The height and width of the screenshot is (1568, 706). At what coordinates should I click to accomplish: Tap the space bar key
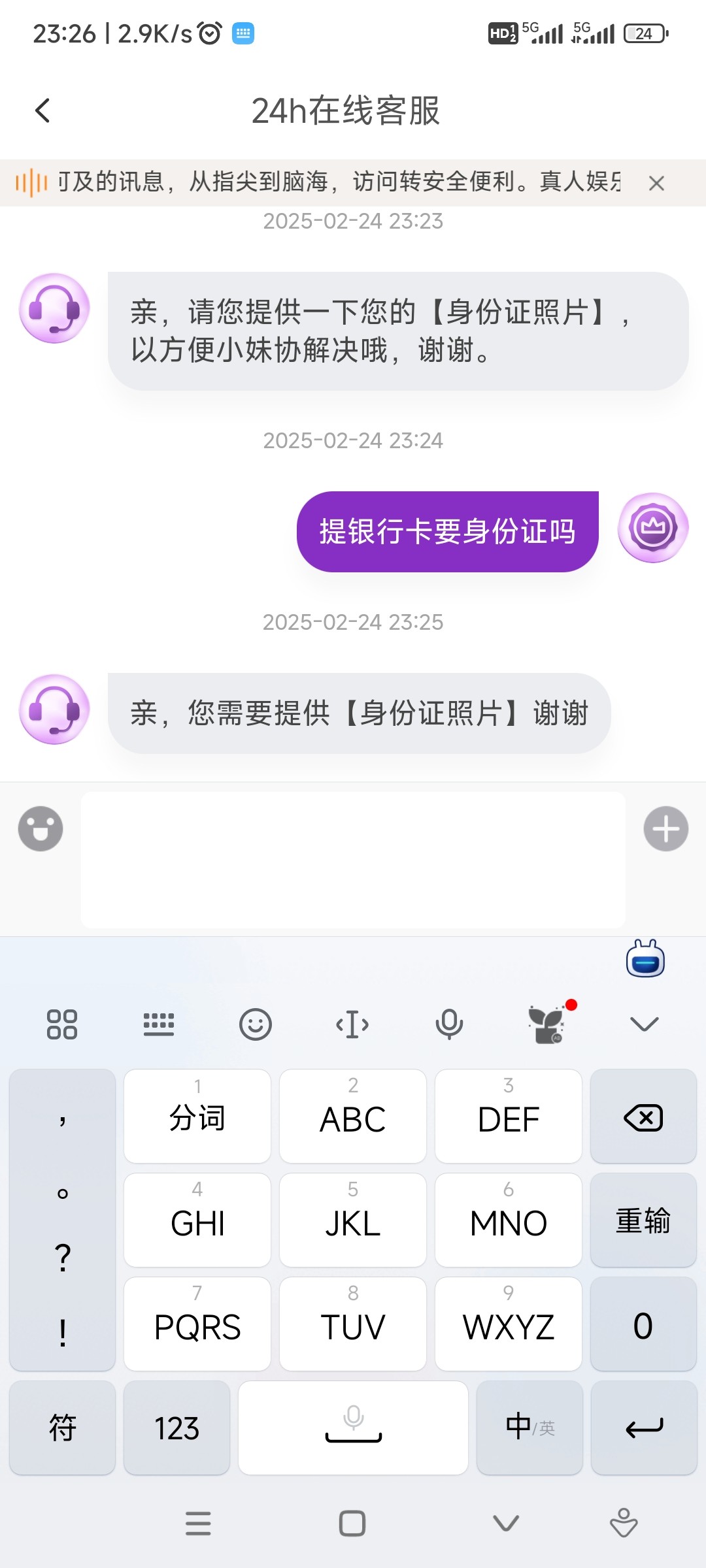pyautogui.click(x=353, y=1428)
